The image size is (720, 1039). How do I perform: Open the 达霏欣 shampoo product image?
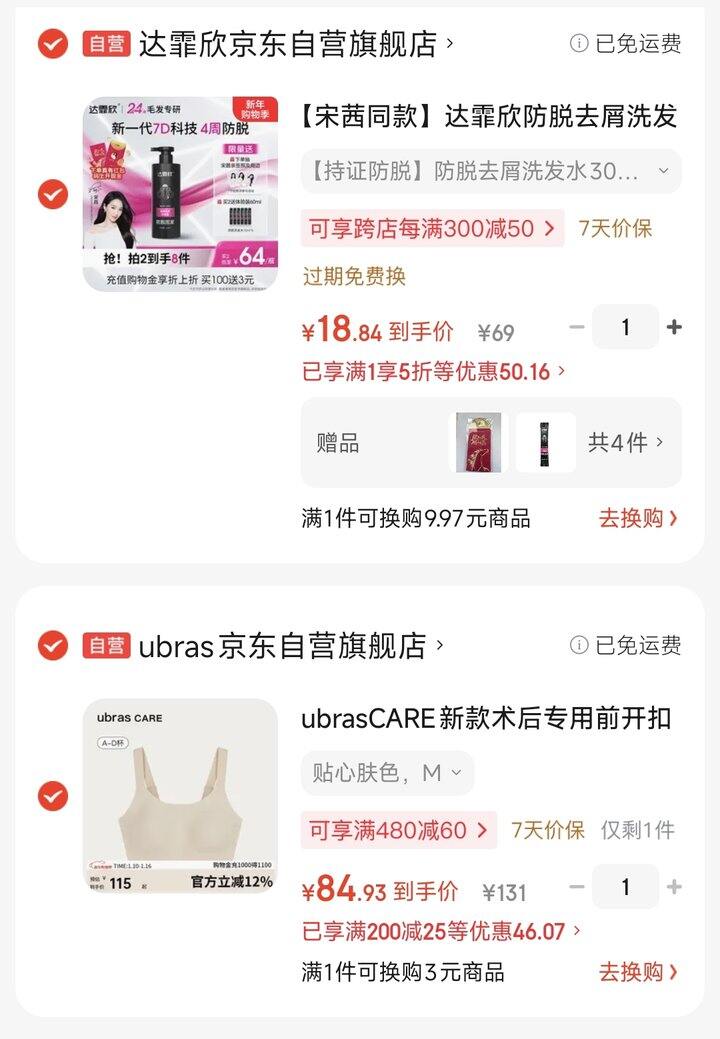pyautogui.click(x=180, y=194)
